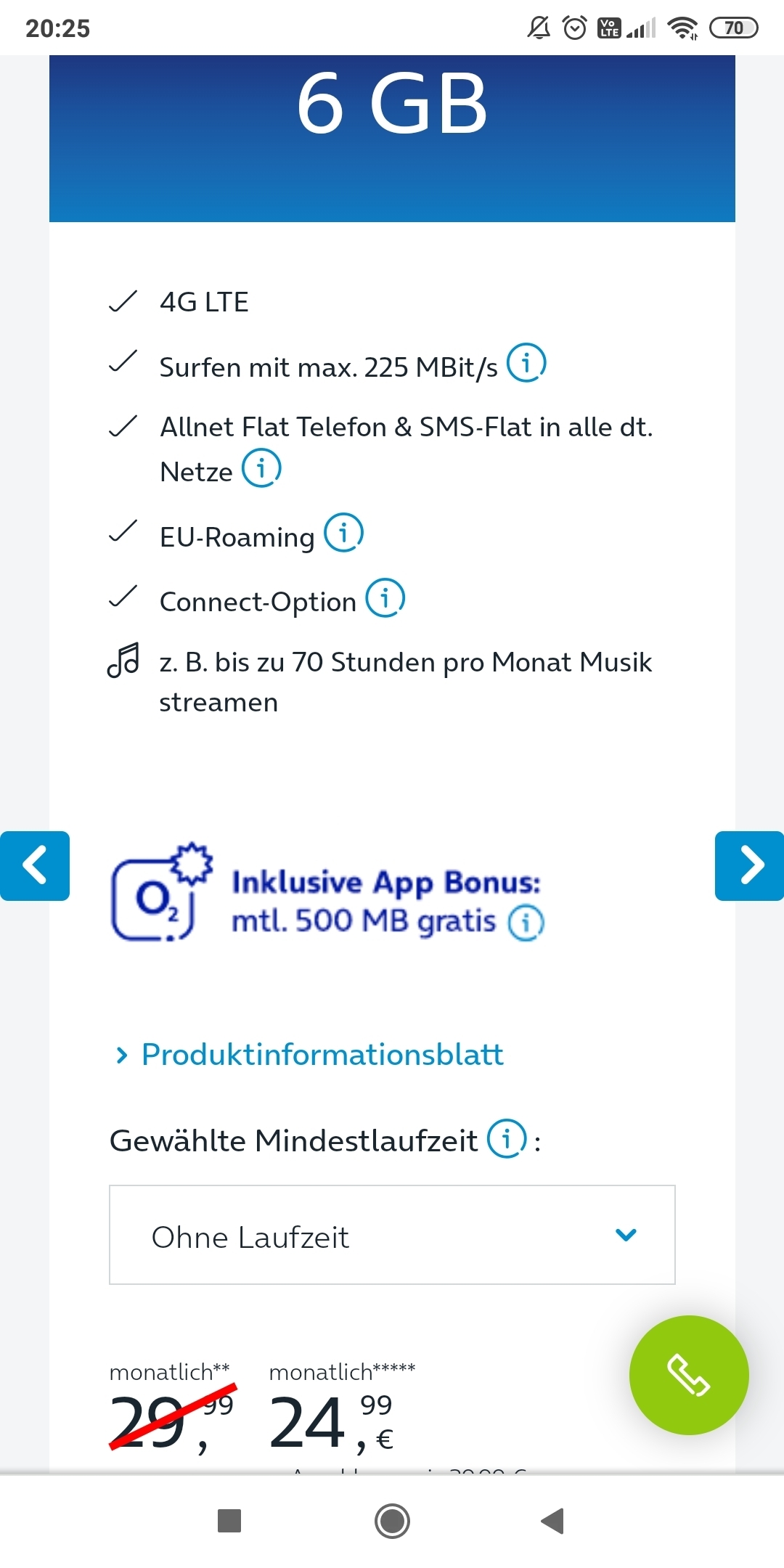784x1568 pixels.
Task: Open the EU-Roaming info icon
Action: [x=343, y=533]
